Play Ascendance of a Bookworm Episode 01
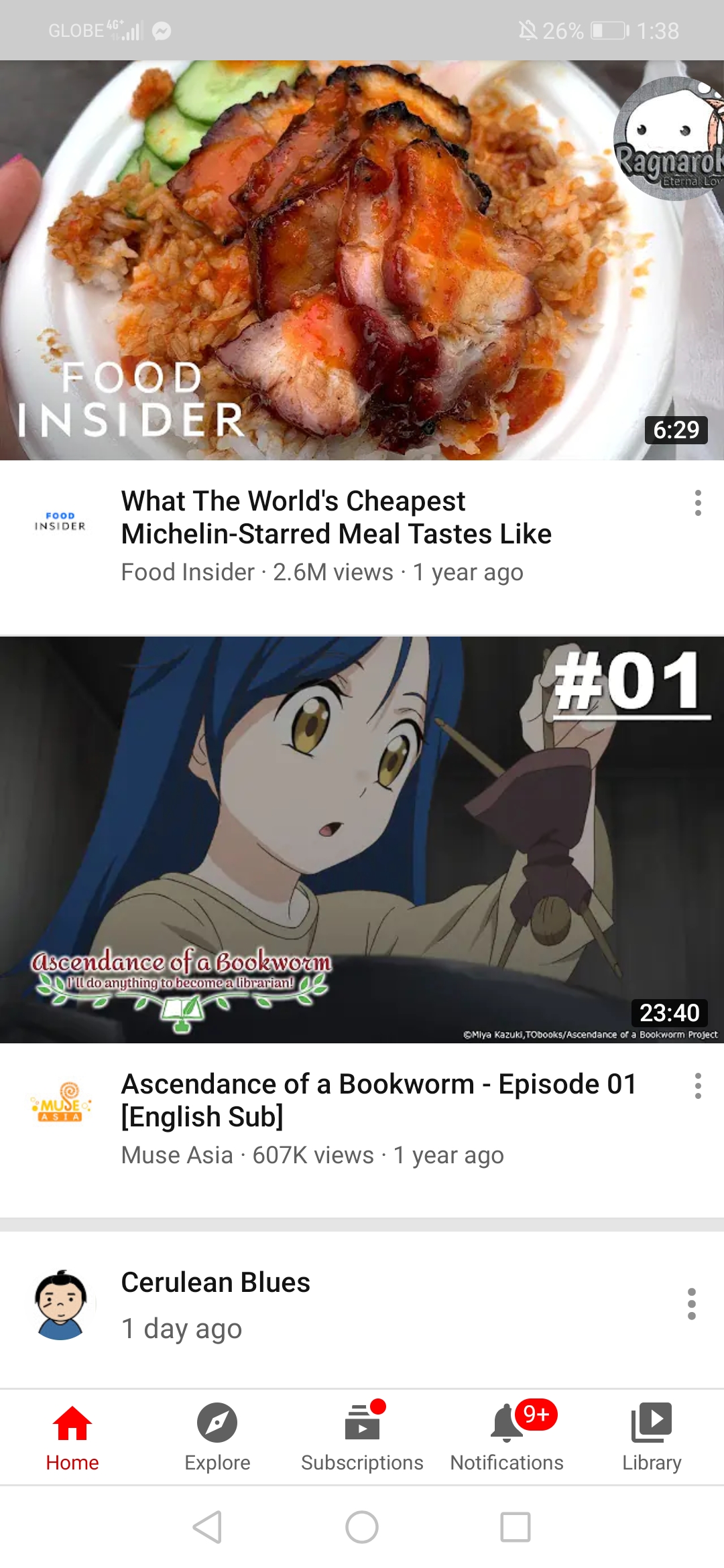This screenshot has width=724, height=1568. coord(362,839)
